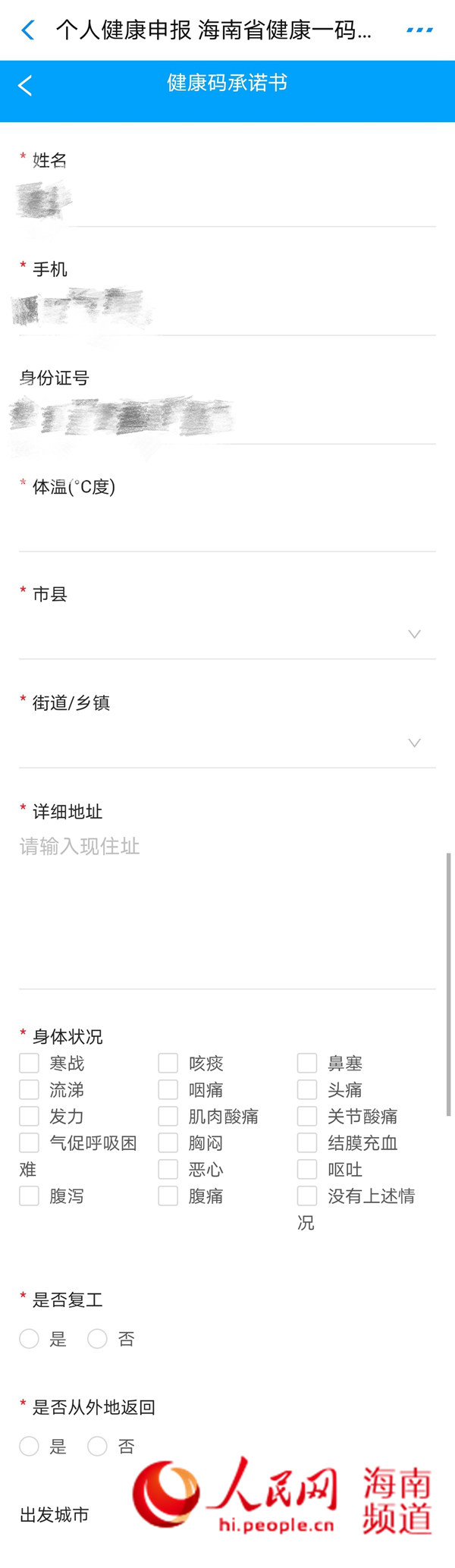The height and width of the screenshot is (1568, 455).
Task: Tap the 详细地址 address text field
Action: pos(227,903)
